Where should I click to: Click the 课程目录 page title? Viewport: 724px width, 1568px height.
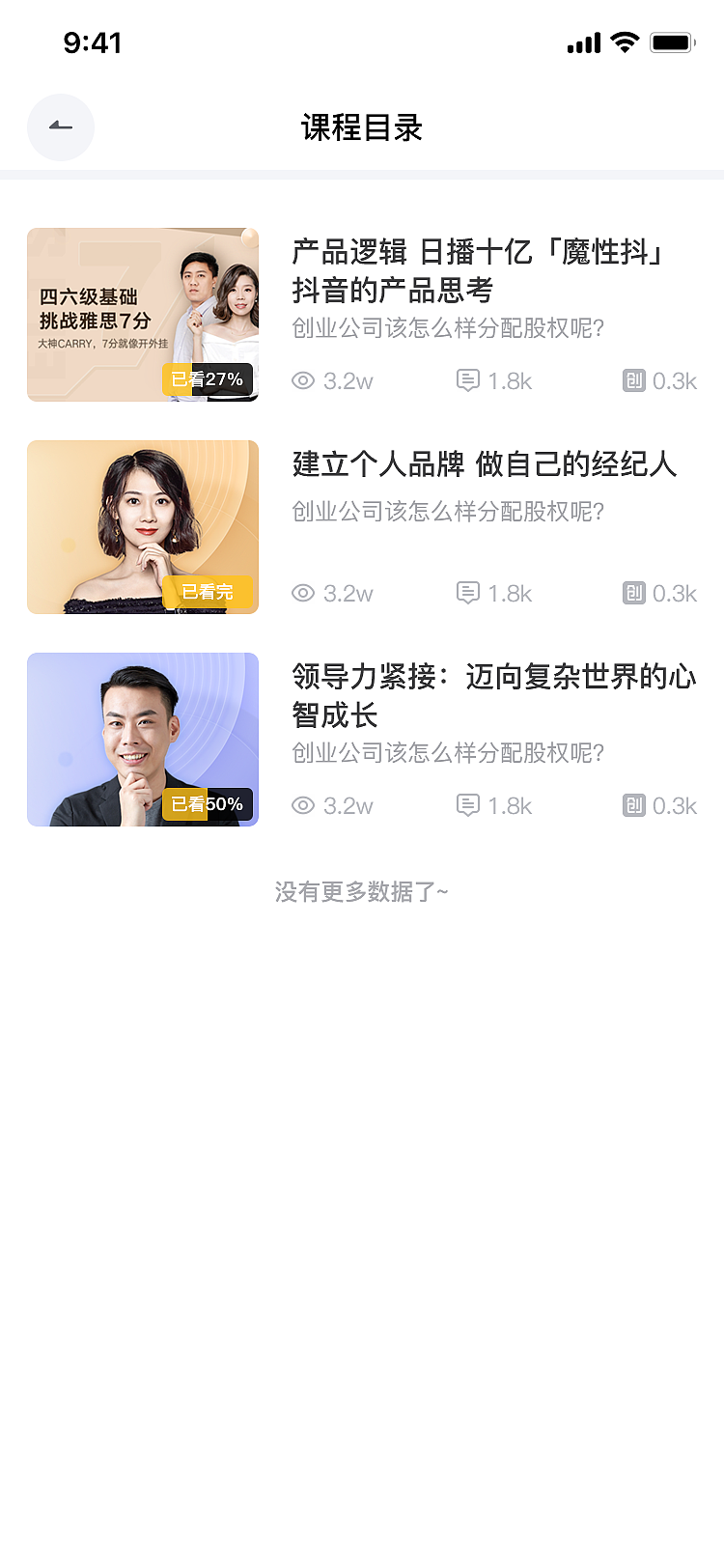tap(362, 127)
